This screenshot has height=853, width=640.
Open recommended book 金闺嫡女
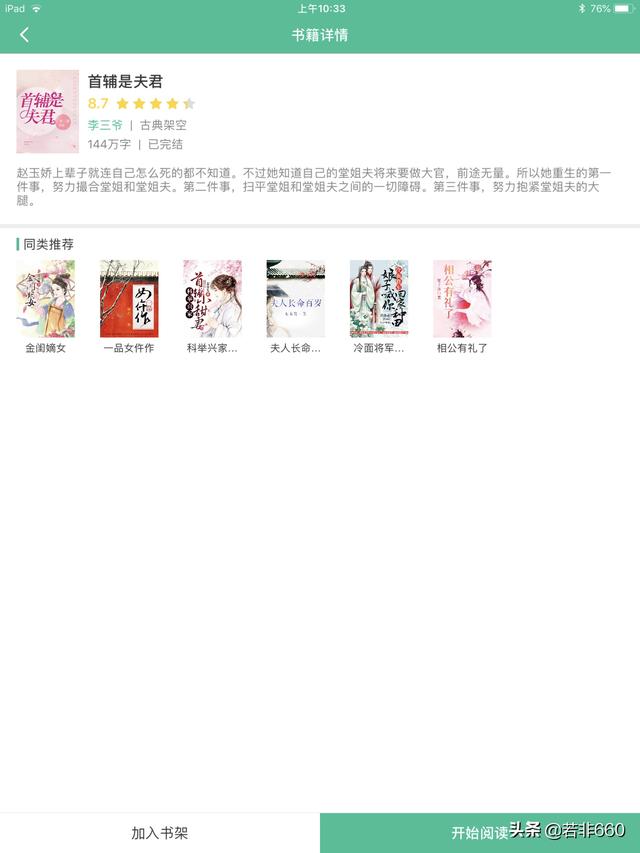[45, 299]
